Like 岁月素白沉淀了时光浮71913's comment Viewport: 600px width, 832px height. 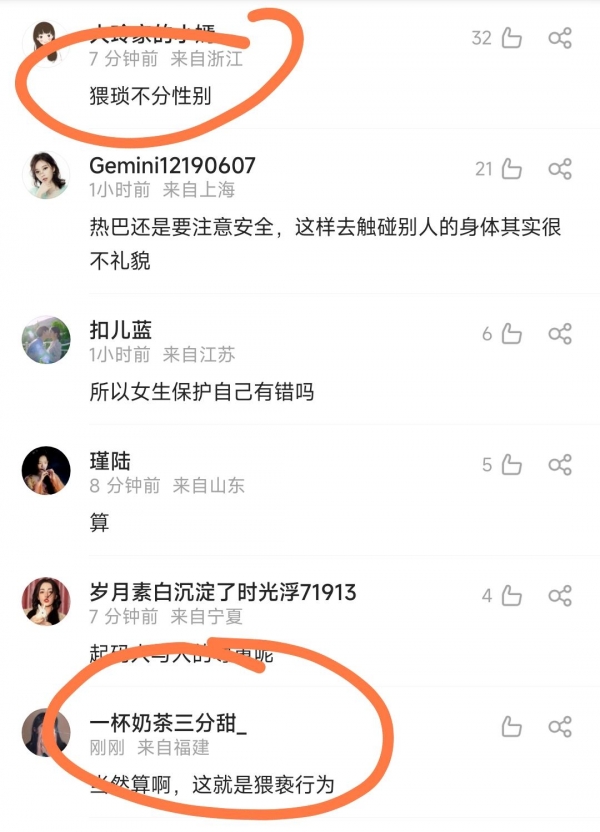511,595
